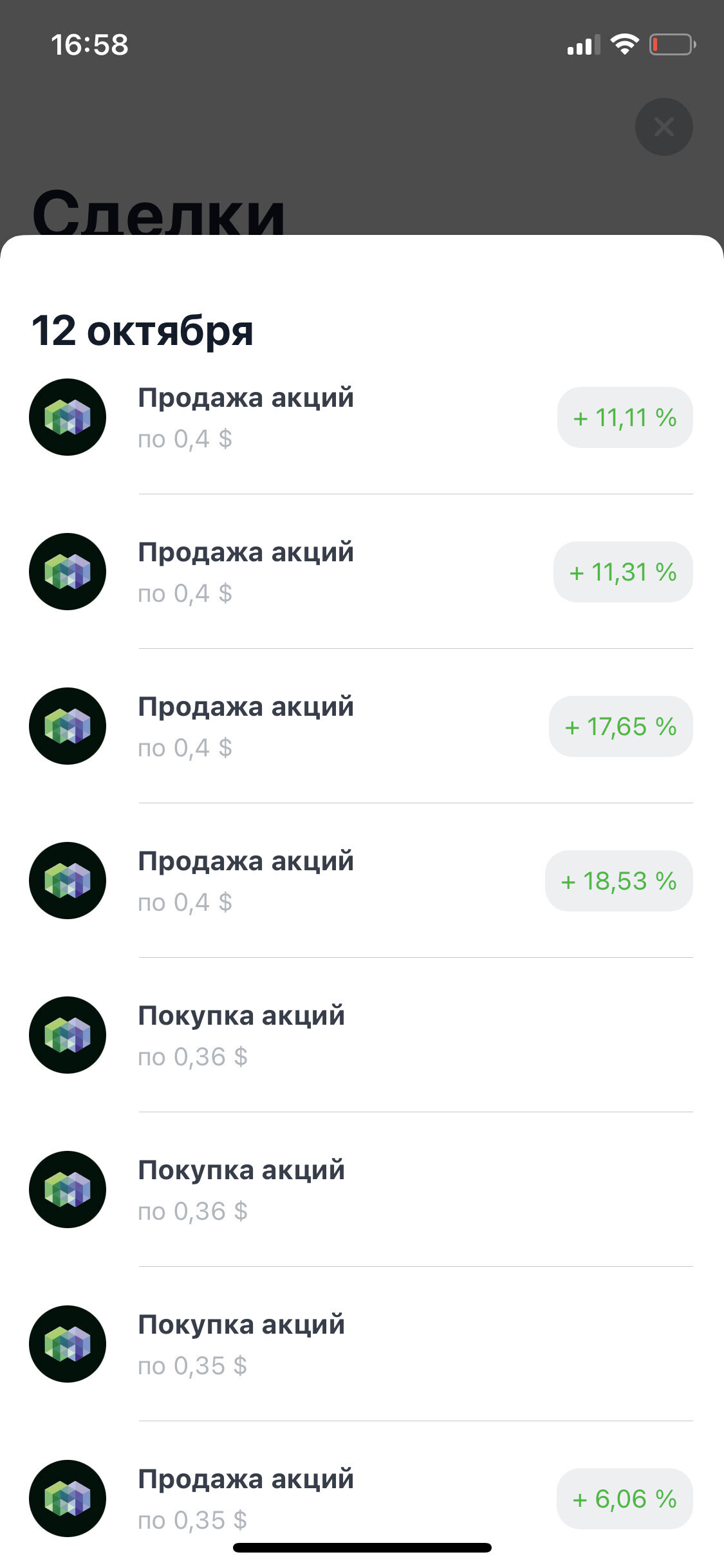Open the sale with +11,11 % profit
724x1568 pixels.
362,417
